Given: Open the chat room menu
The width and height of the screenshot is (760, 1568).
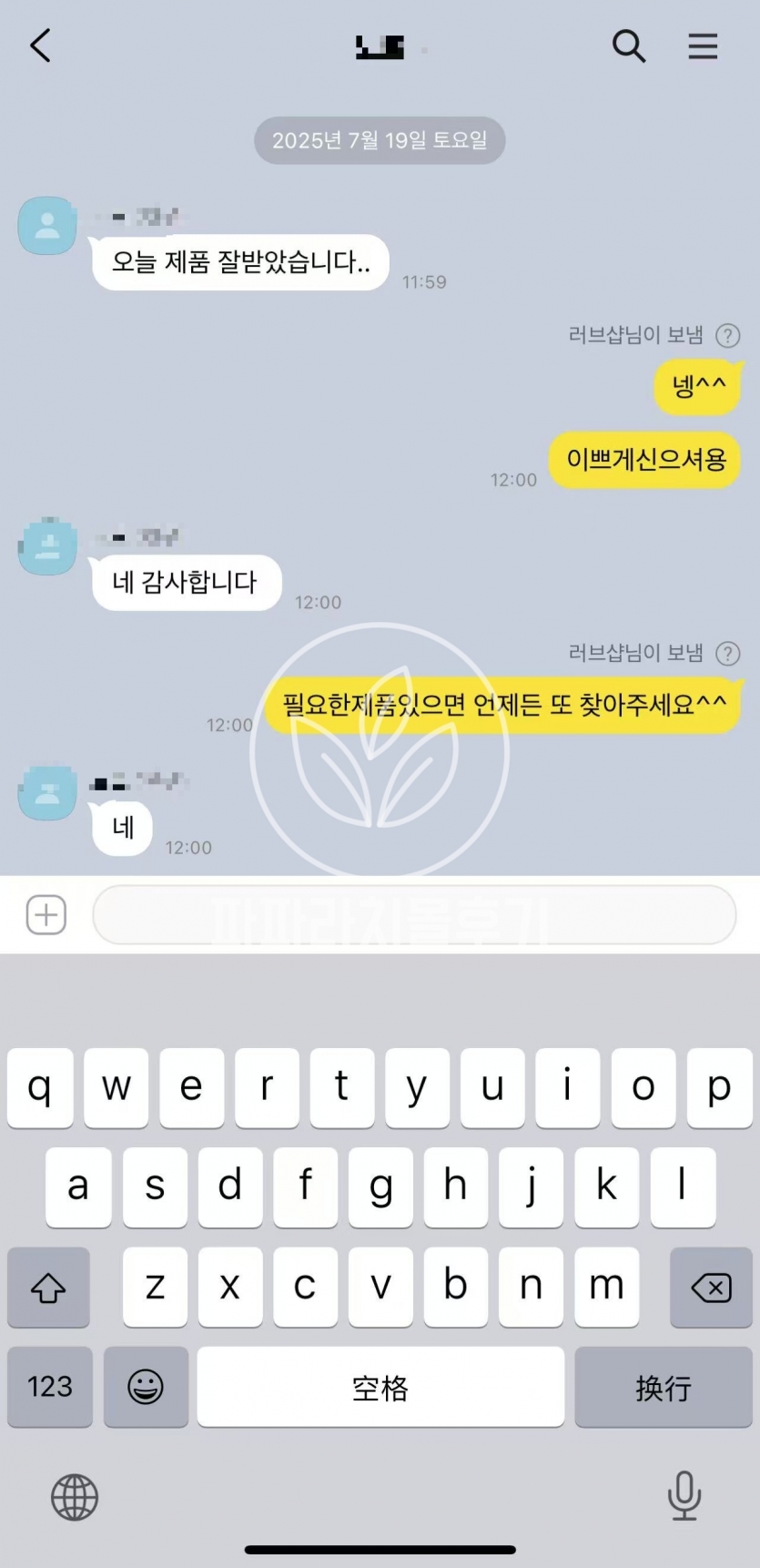Looking at the screenshot, I should (702, 46).
